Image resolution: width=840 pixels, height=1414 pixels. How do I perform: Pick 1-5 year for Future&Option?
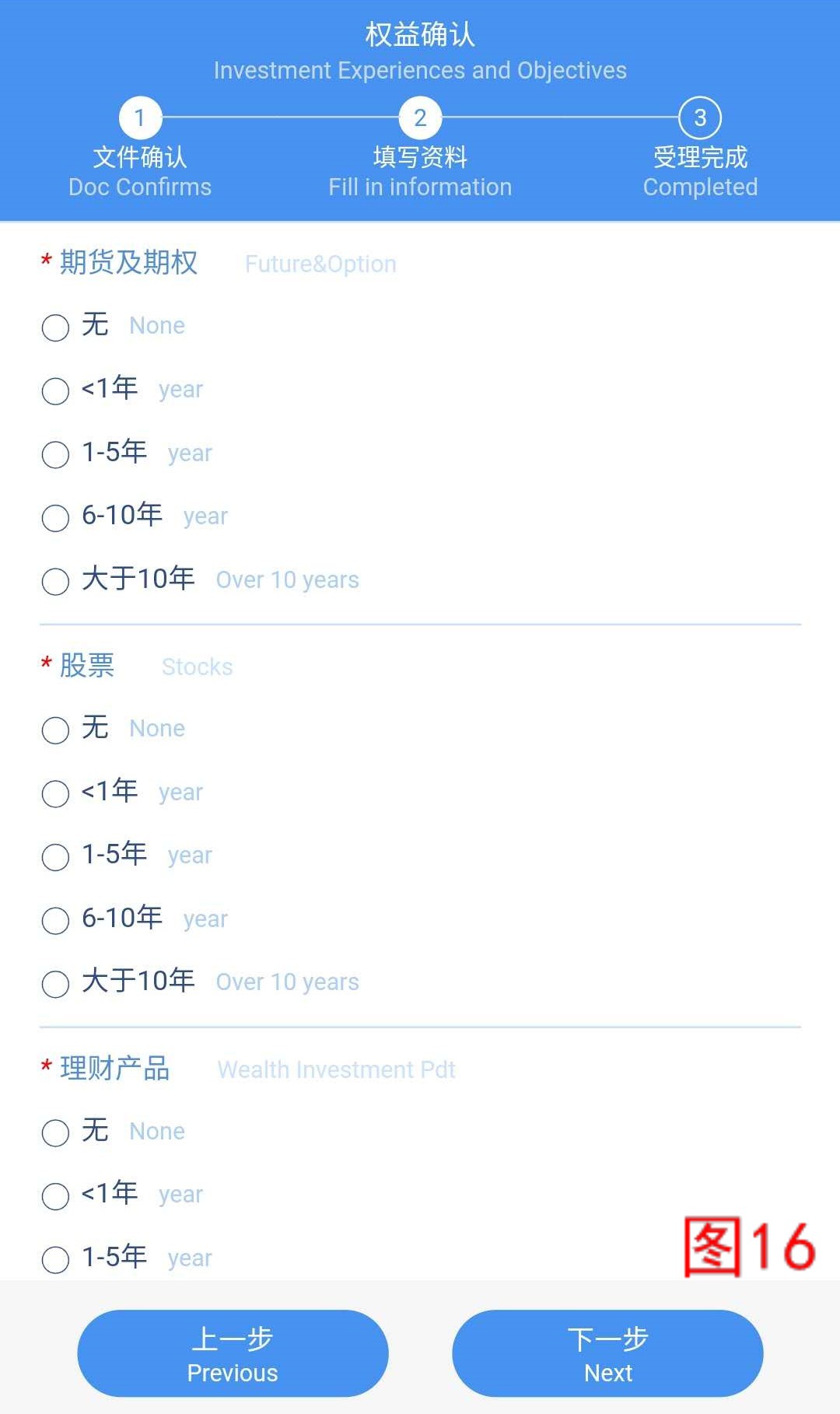pyautogui.click(x=55, y=454)
